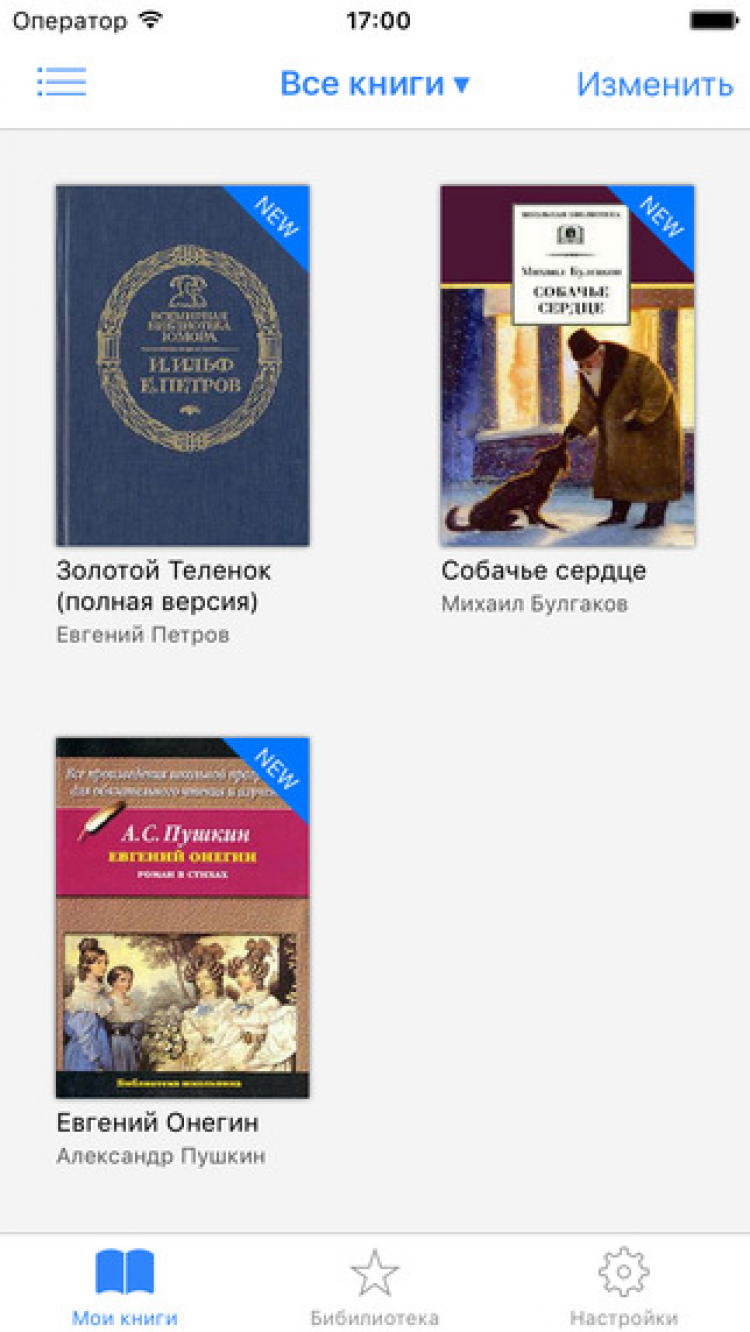
Task: Select the Мои книги tab
Action: (125, 1287)
